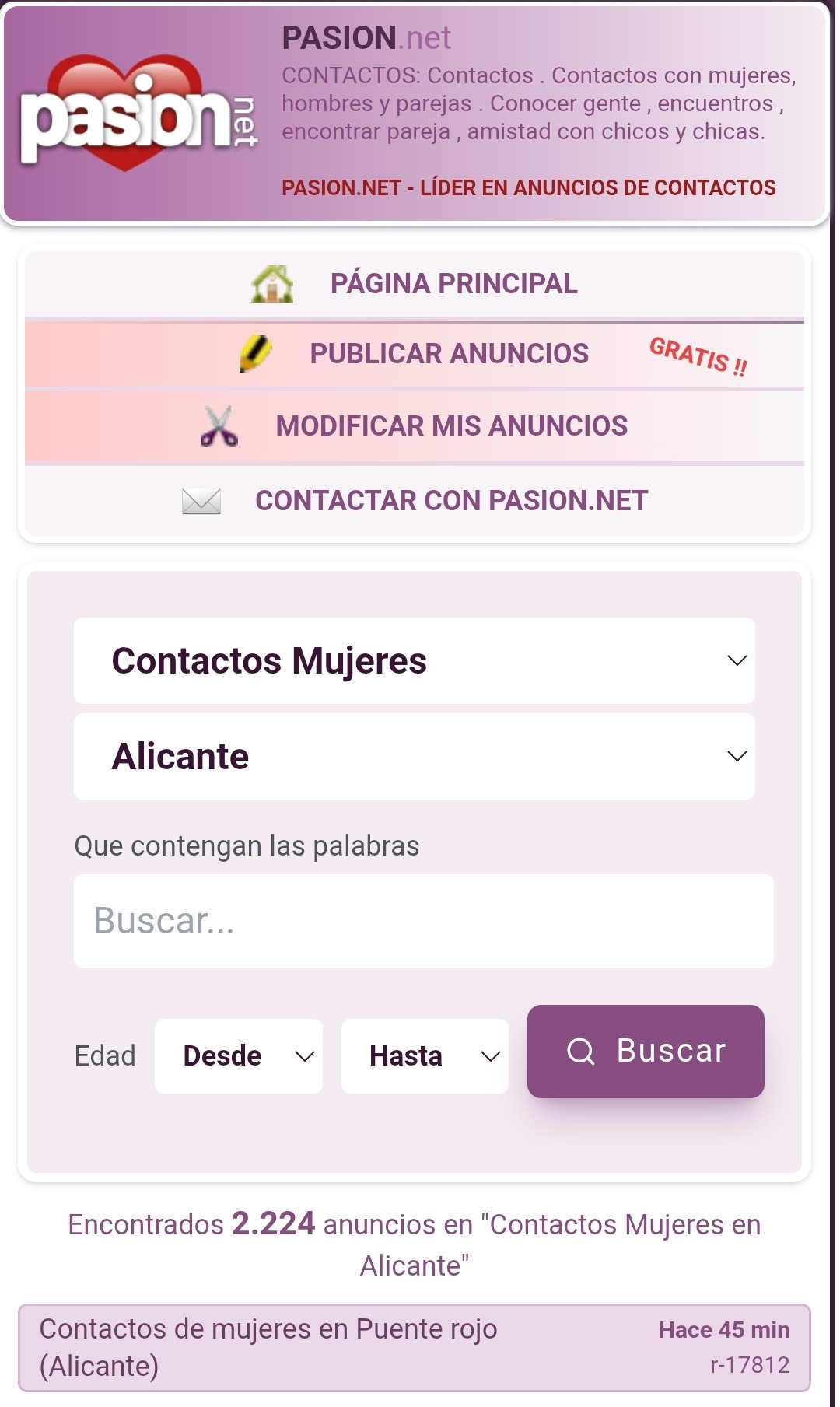Open MODIFICAR MIS ANUNCIOS
840x1407 pixels.
click(415, 426)
